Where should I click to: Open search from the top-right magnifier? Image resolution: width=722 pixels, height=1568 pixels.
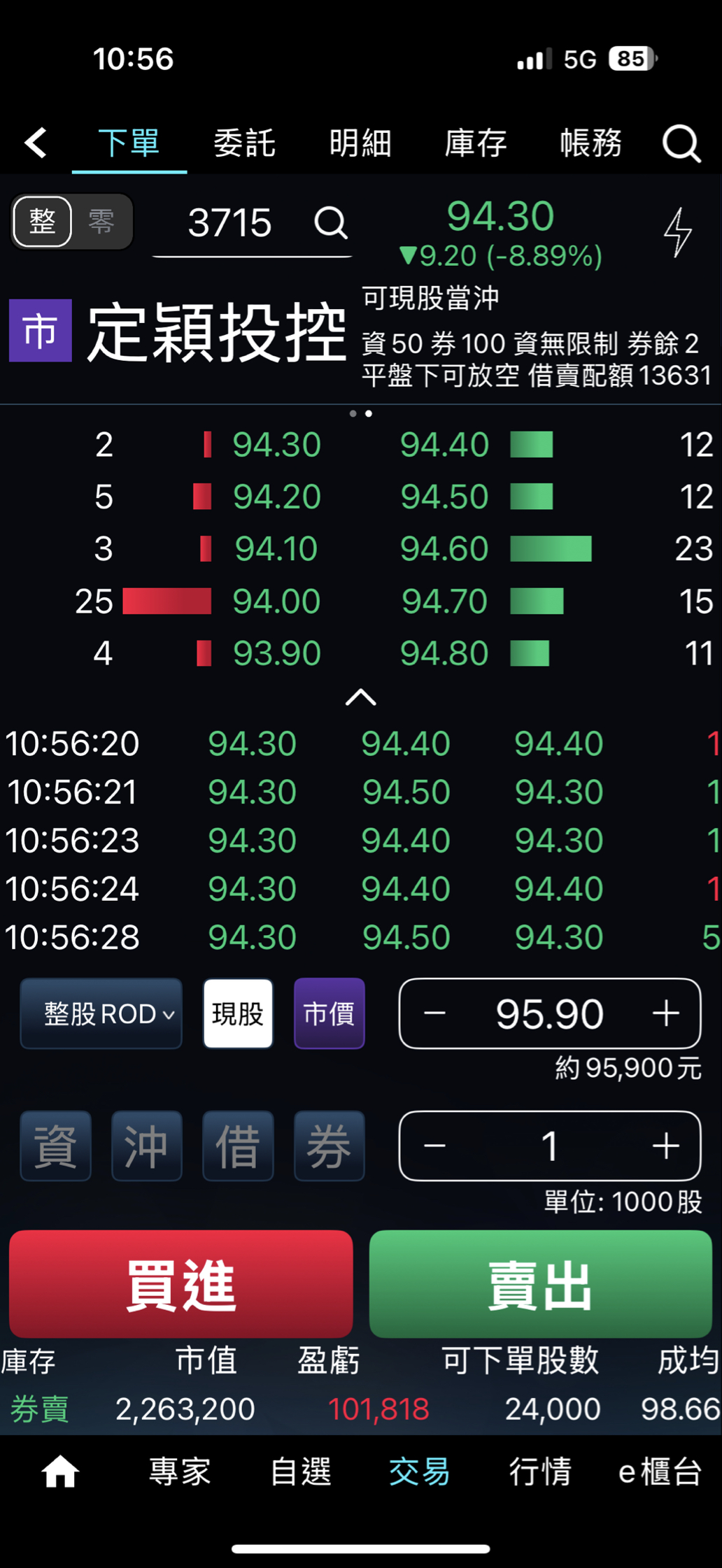(681, 143)
